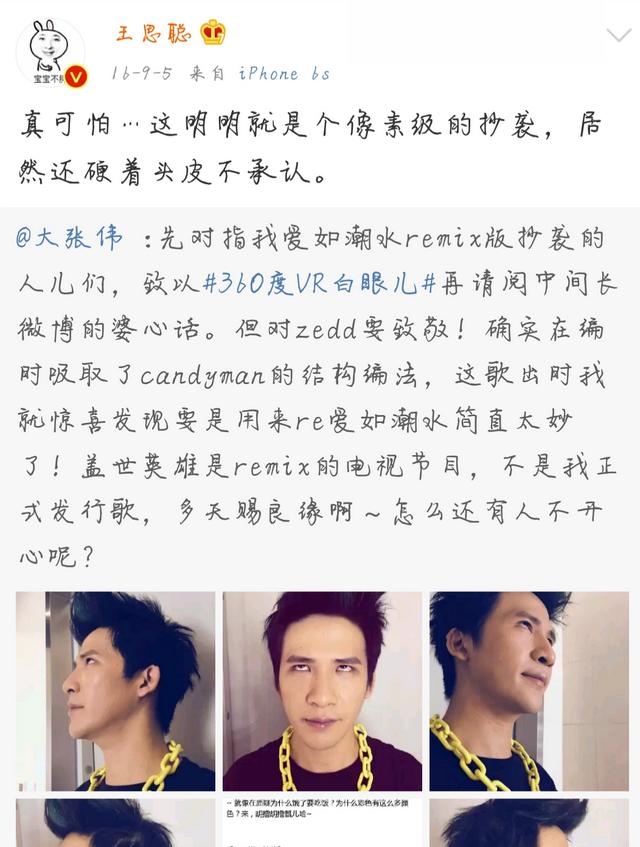
Task: Open the long text screenshot image
Action: point(322,823)
